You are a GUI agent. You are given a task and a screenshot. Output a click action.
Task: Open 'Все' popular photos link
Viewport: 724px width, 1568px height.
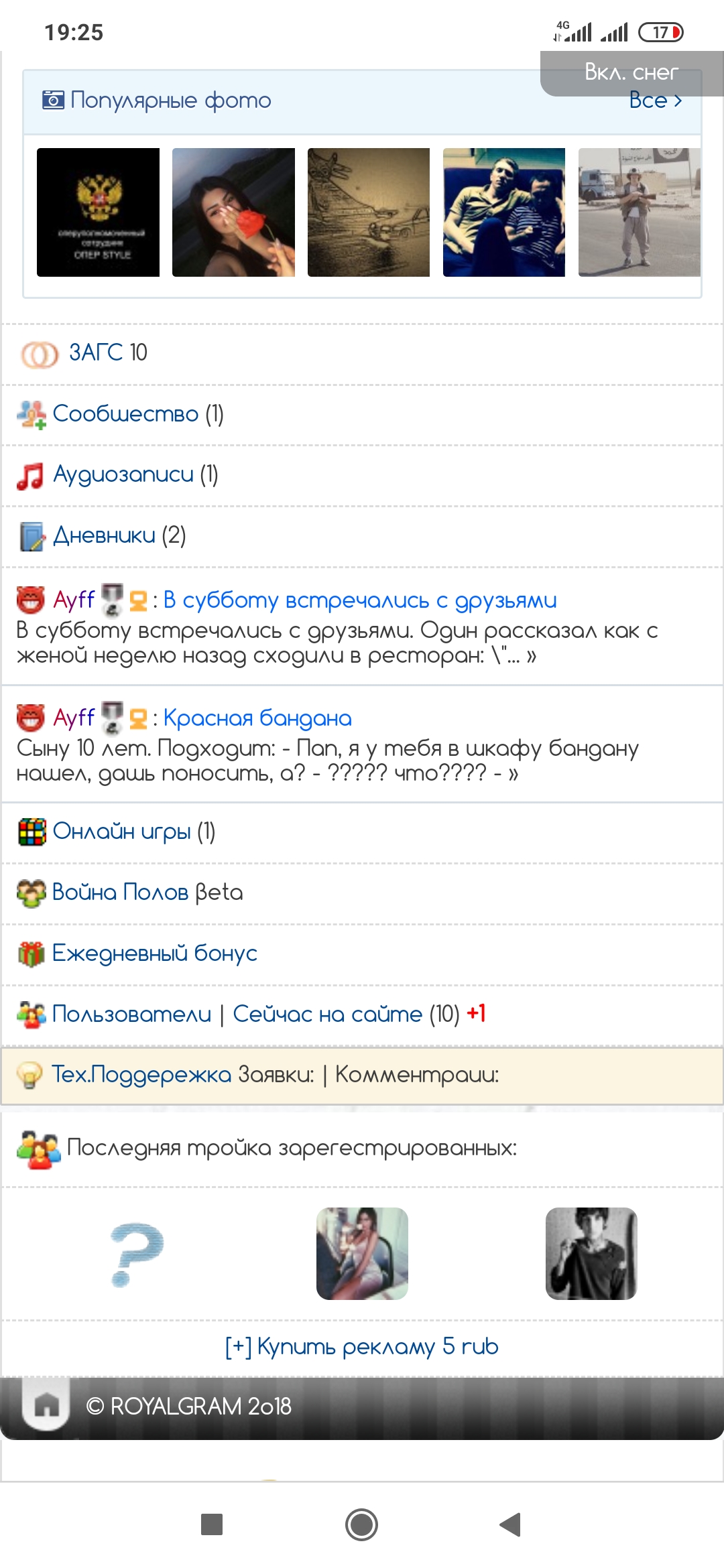[x=655, y=101]
